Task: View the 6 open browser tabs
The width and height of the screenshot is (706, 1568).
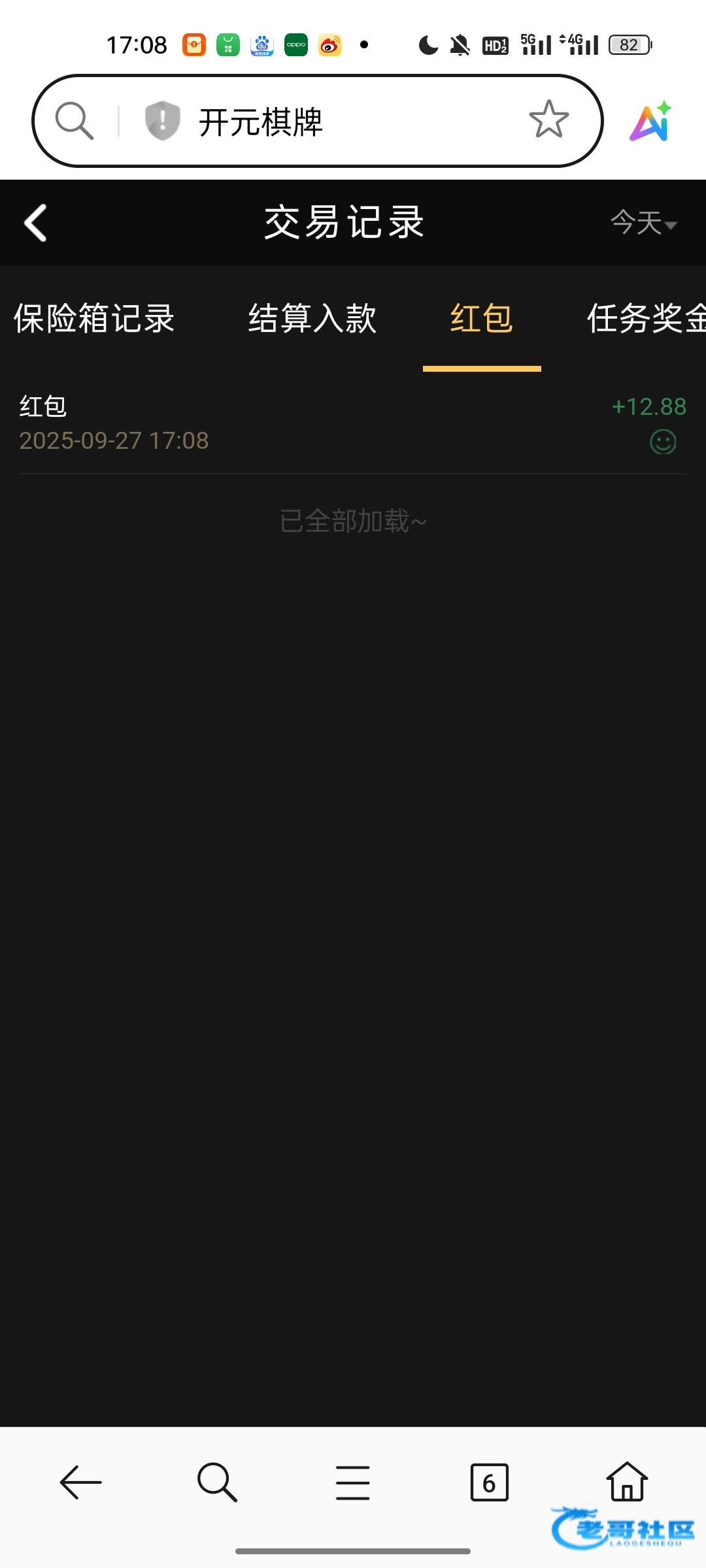Action: coord(489,1482)
